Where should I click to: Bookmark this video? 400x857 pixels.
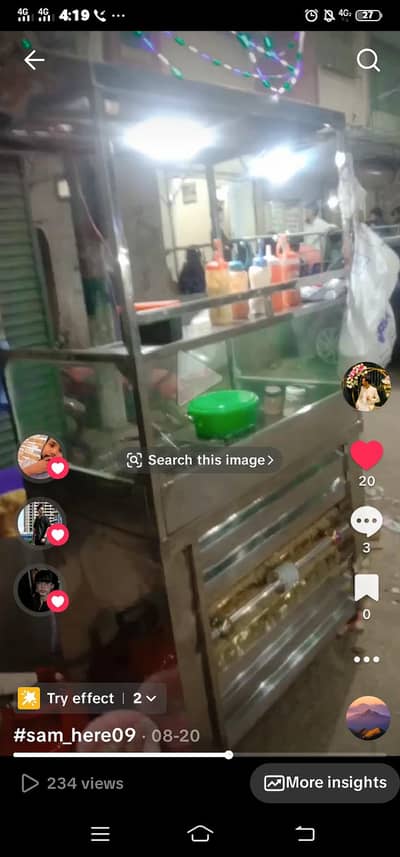click(366, 588)
